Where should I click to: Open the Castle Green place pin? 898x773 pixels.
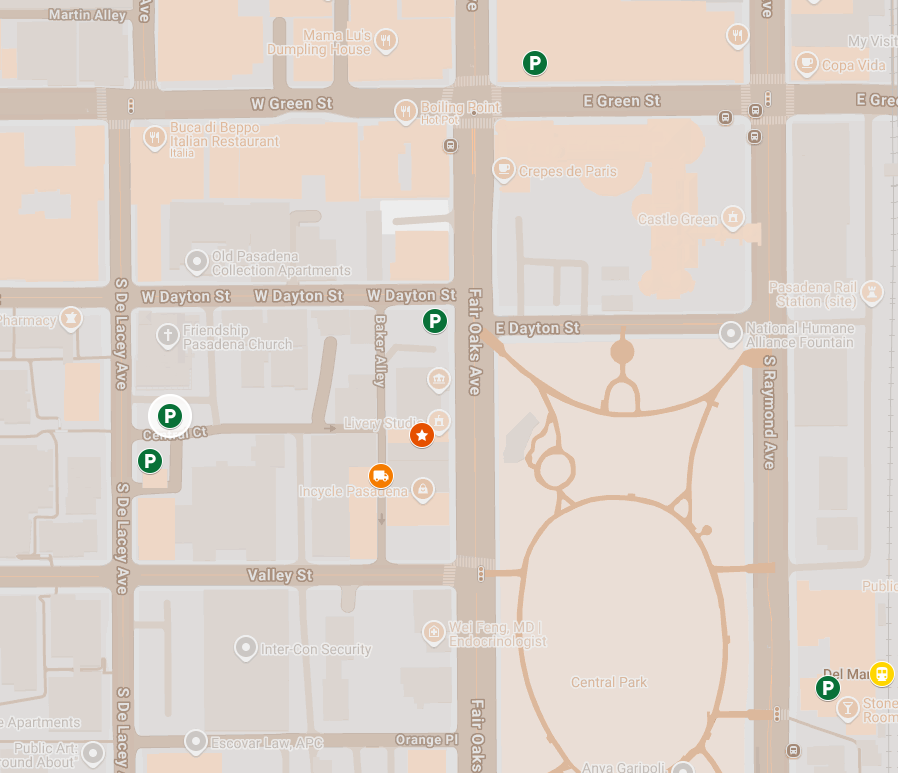tap(733, 217)
